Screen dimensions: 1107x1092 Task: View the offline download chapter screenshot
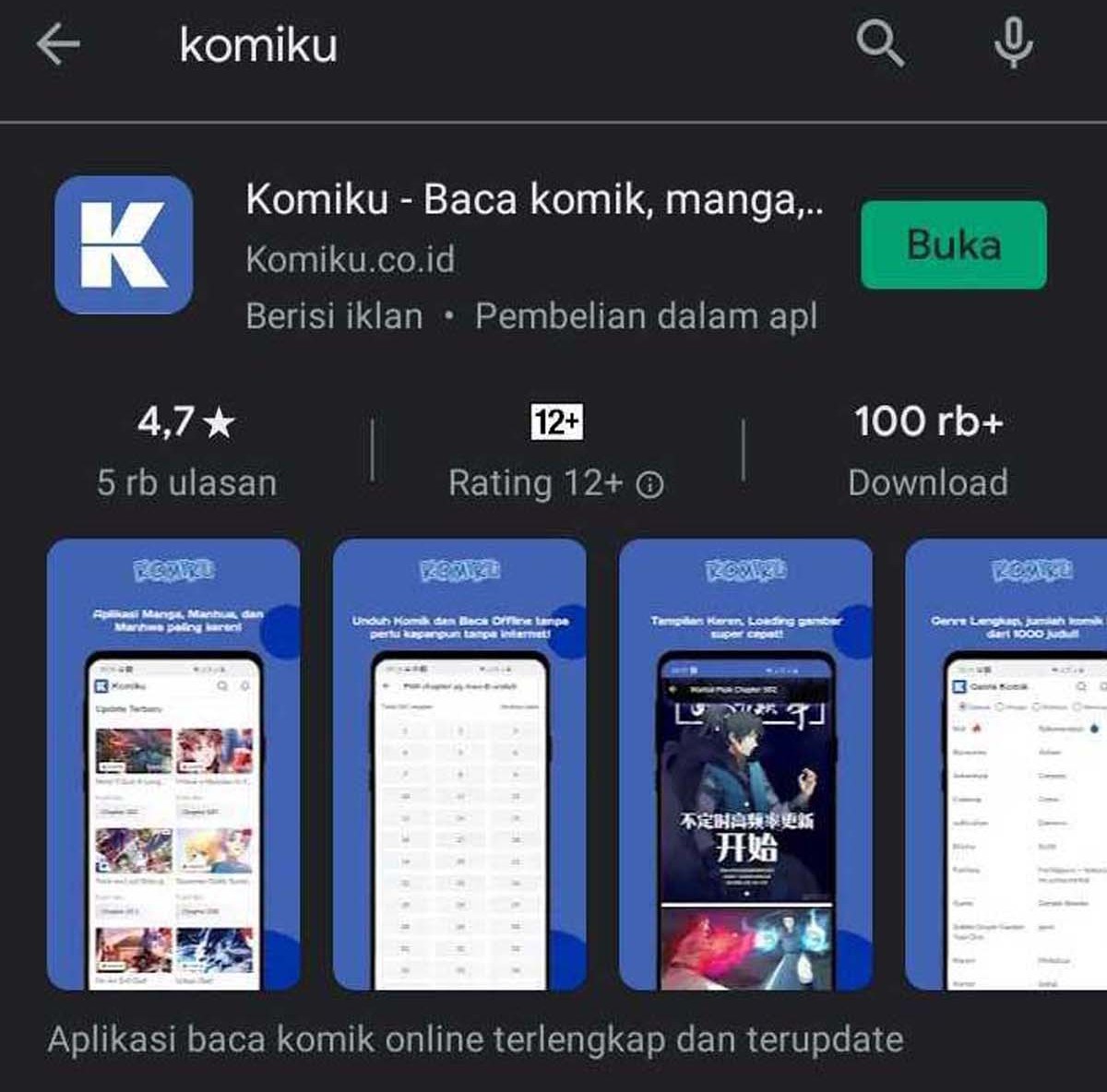pos(459,764)
